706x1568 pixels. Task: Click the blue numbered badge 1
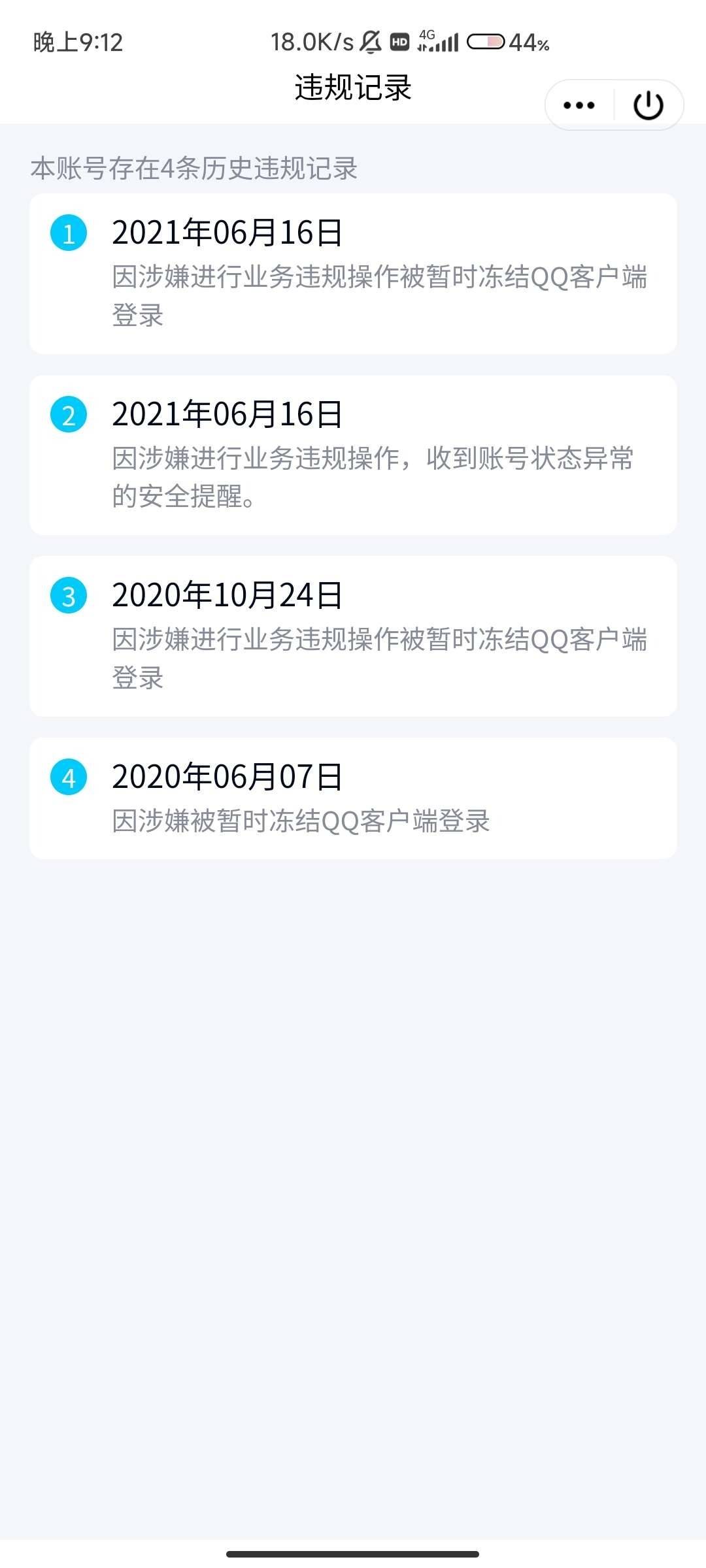pyautogui.click(x=69, y=233)
